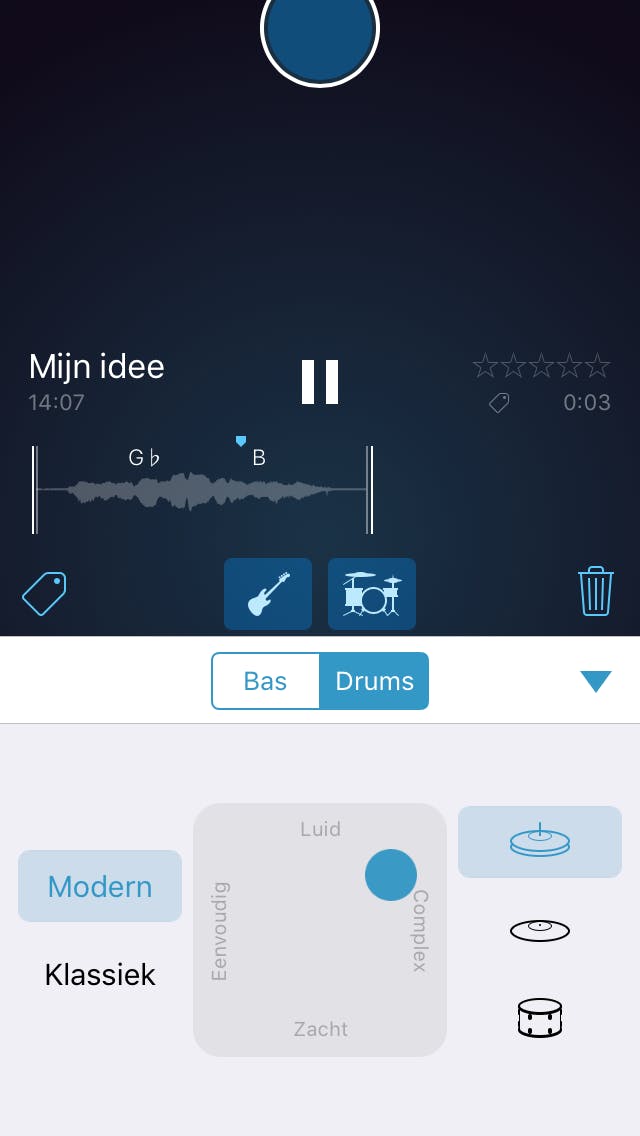Tap the blue record button
Image resolution: width=640 pixels, height=1136 pixels.
(320, 28)
